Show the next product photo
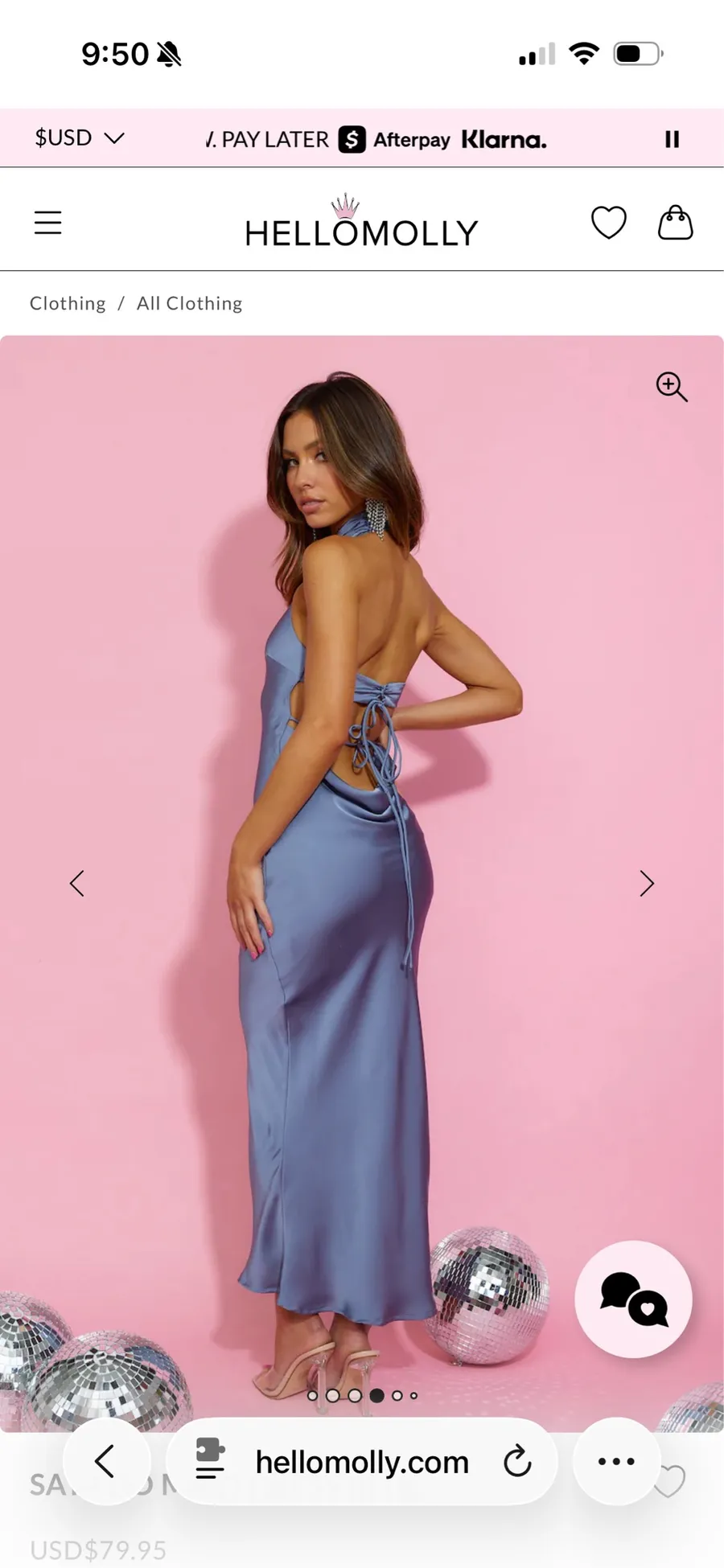This screenshot has height=1568, width=724. 647,884
